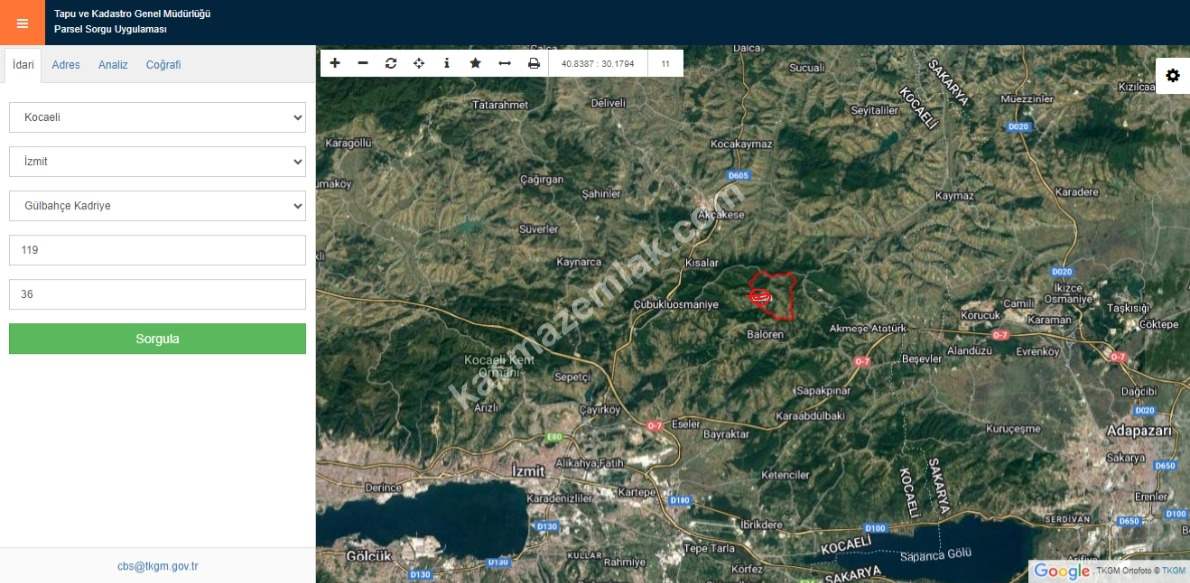Print the map with printer icon
The image size is (1190, 583).
(534, 63)
